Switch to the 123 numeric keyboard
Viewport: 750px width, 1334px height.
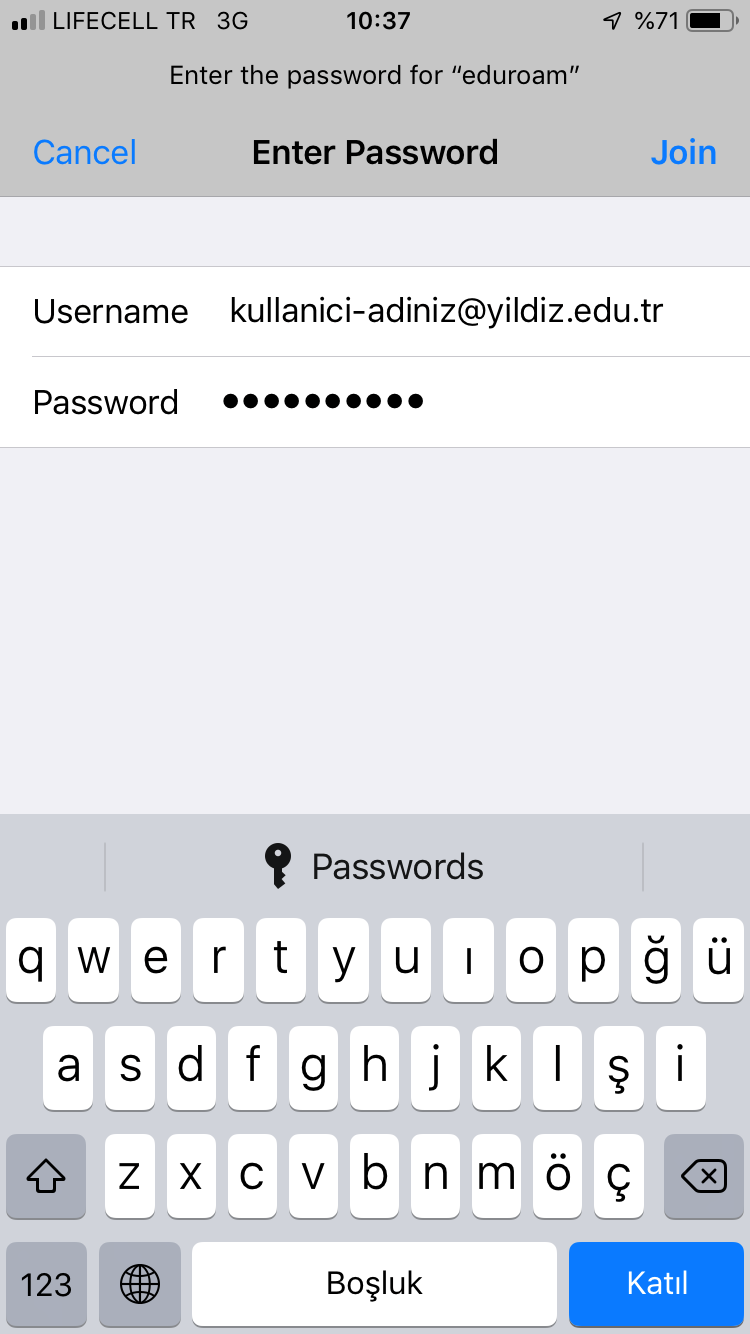click(46, 1283)
